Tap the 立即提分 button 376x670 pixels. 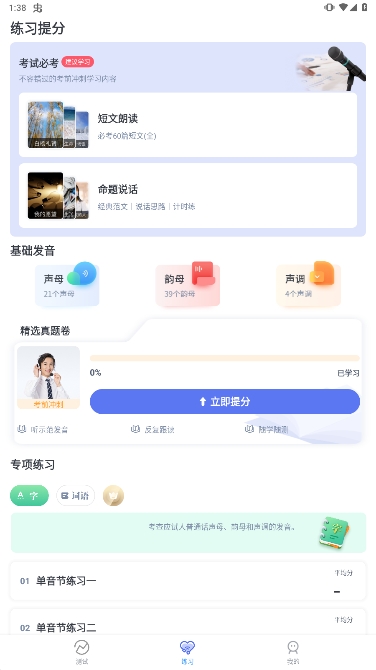pos(225,402)
